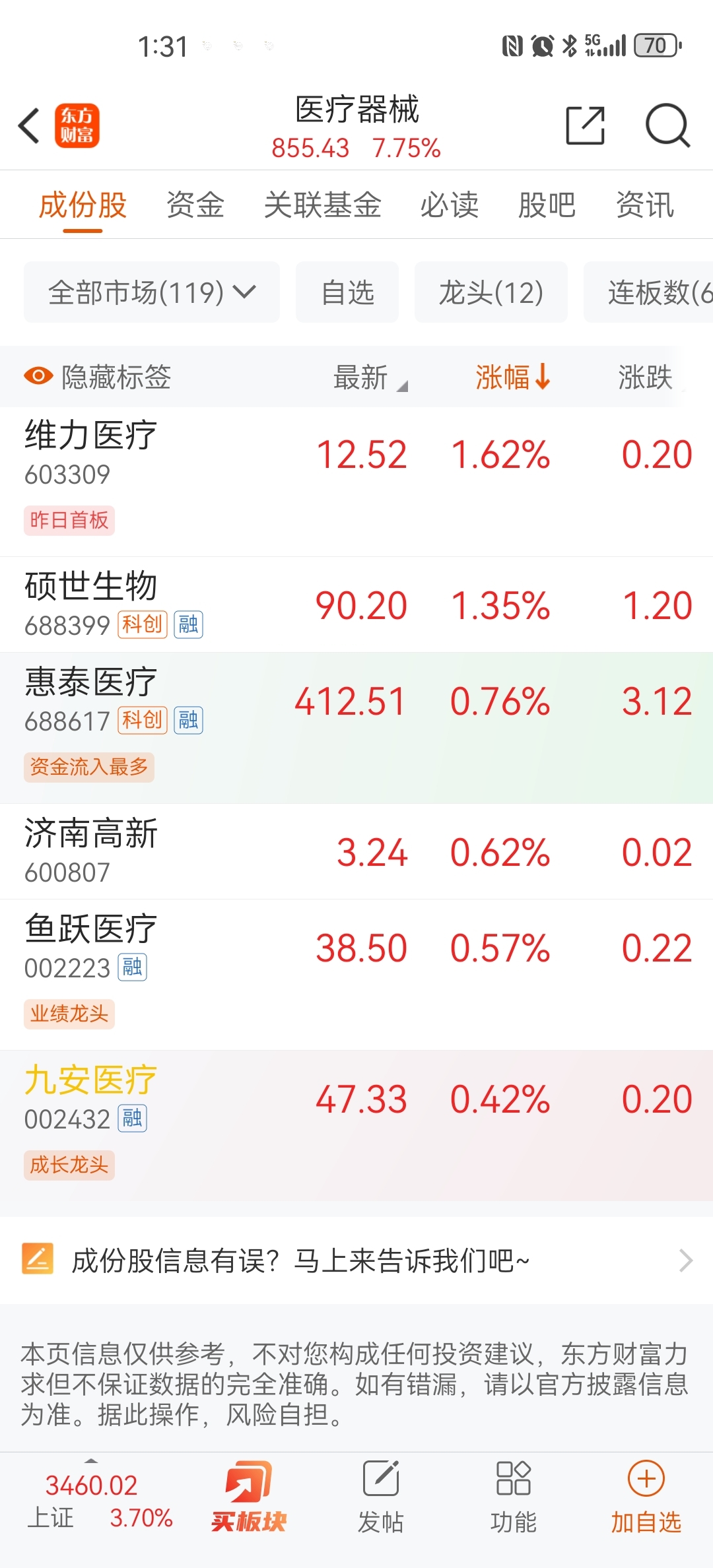Select the 自选 filter chip
The height and width of the screenshot is (1568, 713).
pos(347,292)
